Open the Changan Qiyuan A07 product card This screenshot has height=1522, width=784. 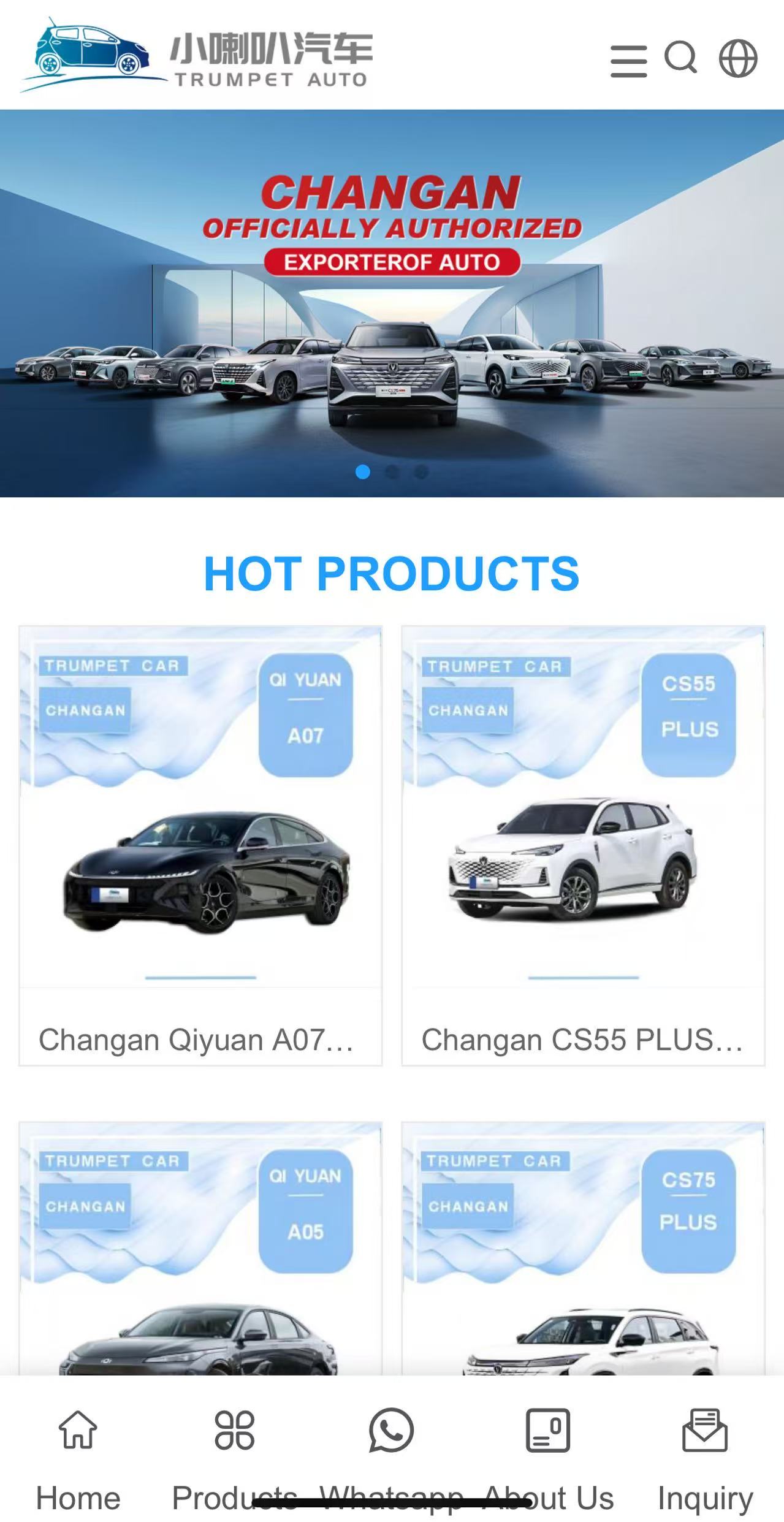[200, 846]
